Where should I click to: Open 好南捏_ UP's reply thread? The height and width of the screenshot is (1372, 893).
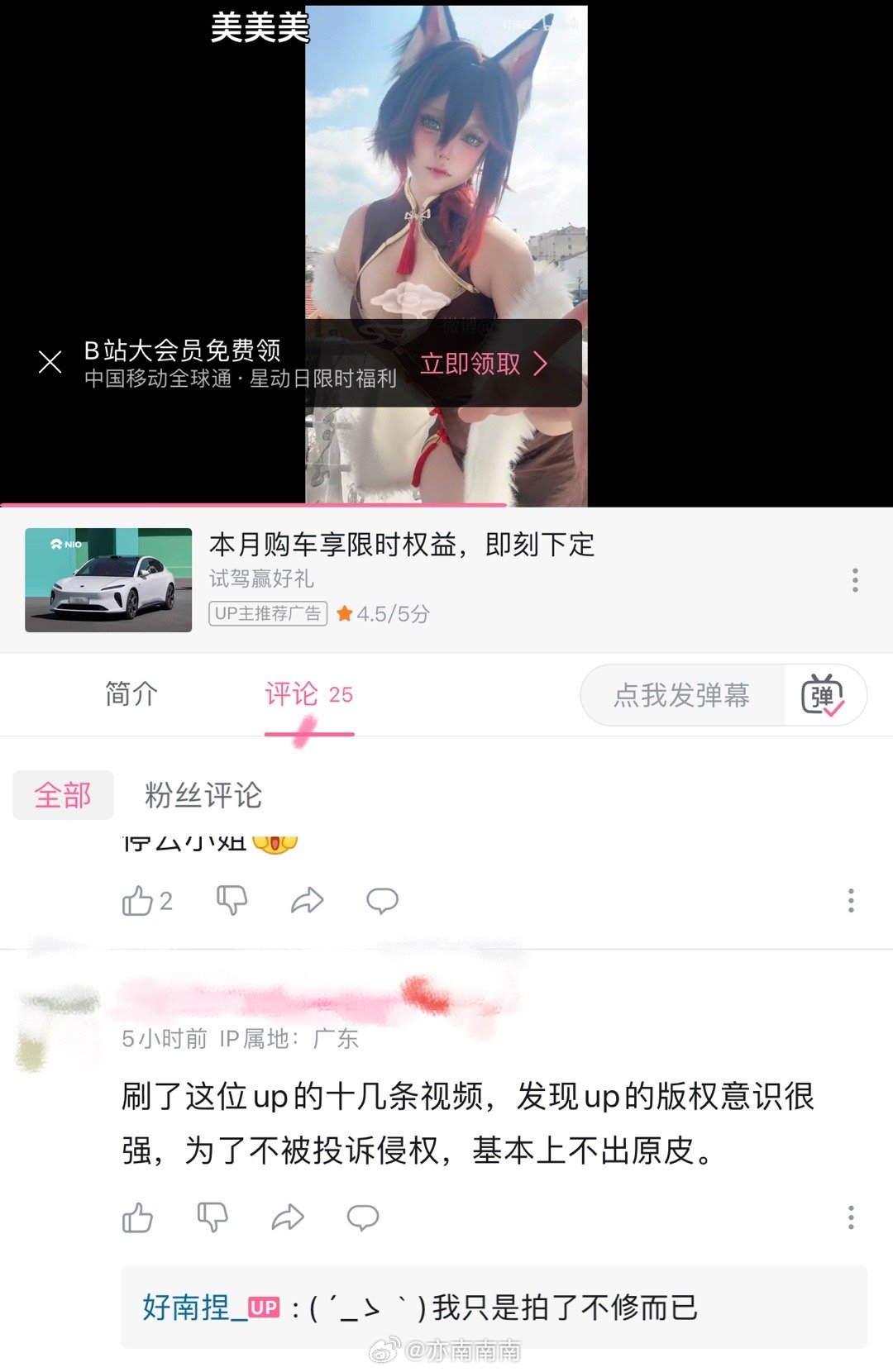494,1308
